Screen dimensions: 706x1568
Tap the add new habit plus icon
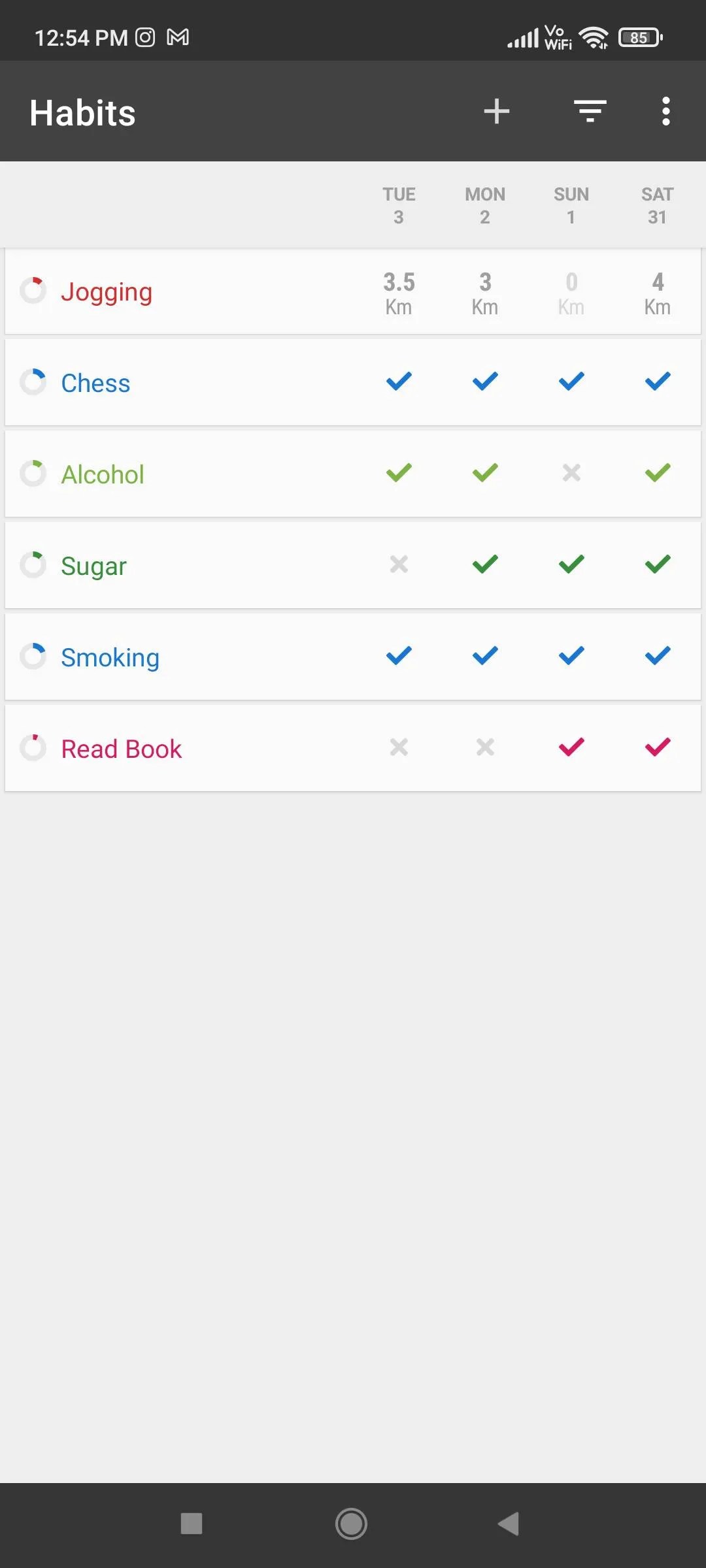pyautogui.click(x=496, y=110)
